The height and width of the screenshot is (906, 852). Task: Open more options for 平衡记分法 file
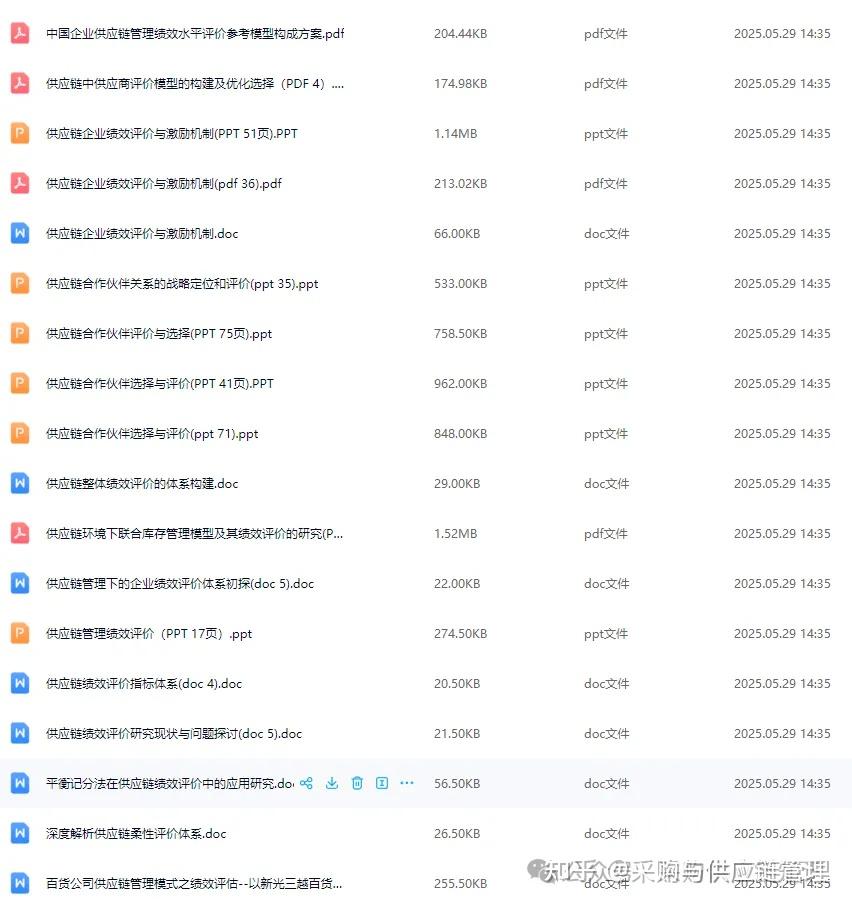407,783
